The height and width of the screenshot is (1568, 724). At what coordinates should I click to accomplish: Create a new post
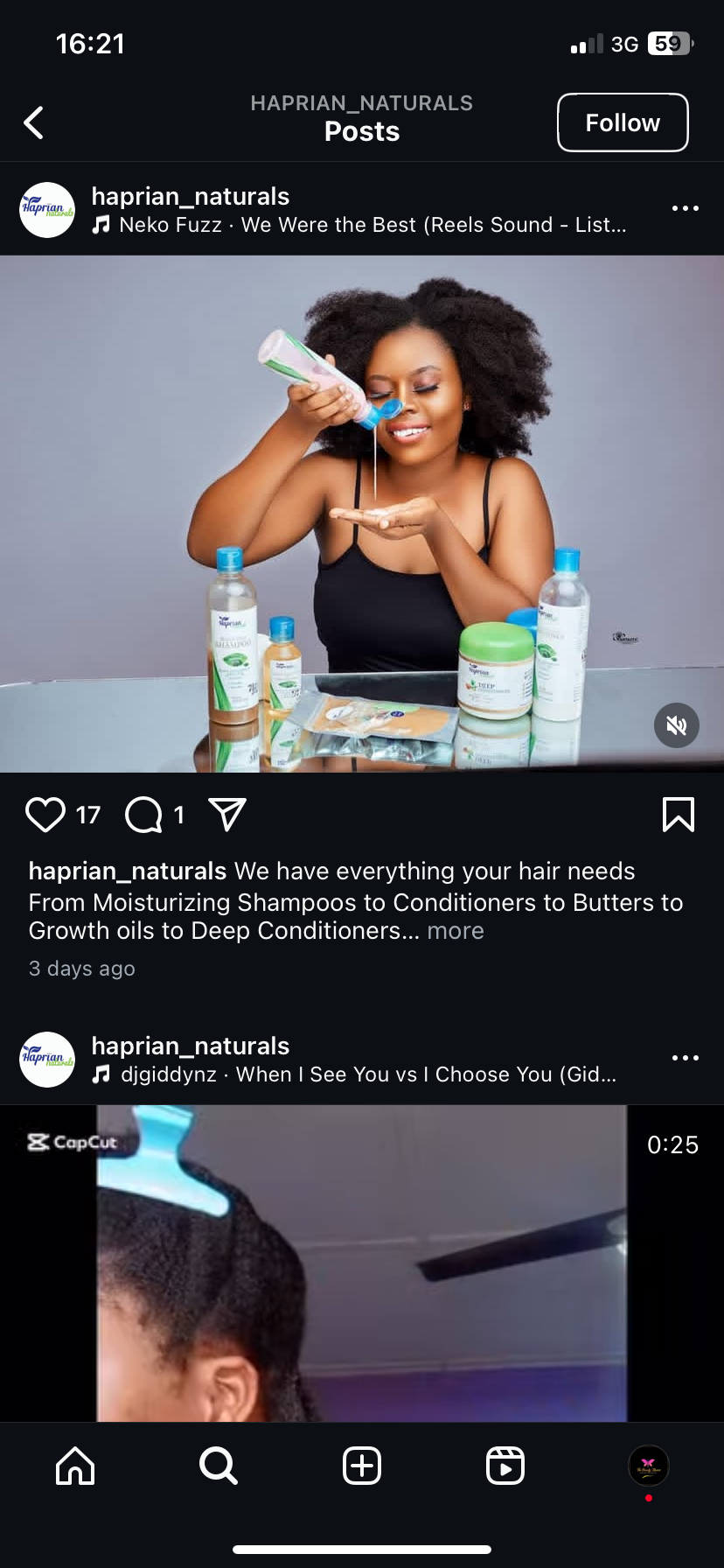(x=362, y=1466)
